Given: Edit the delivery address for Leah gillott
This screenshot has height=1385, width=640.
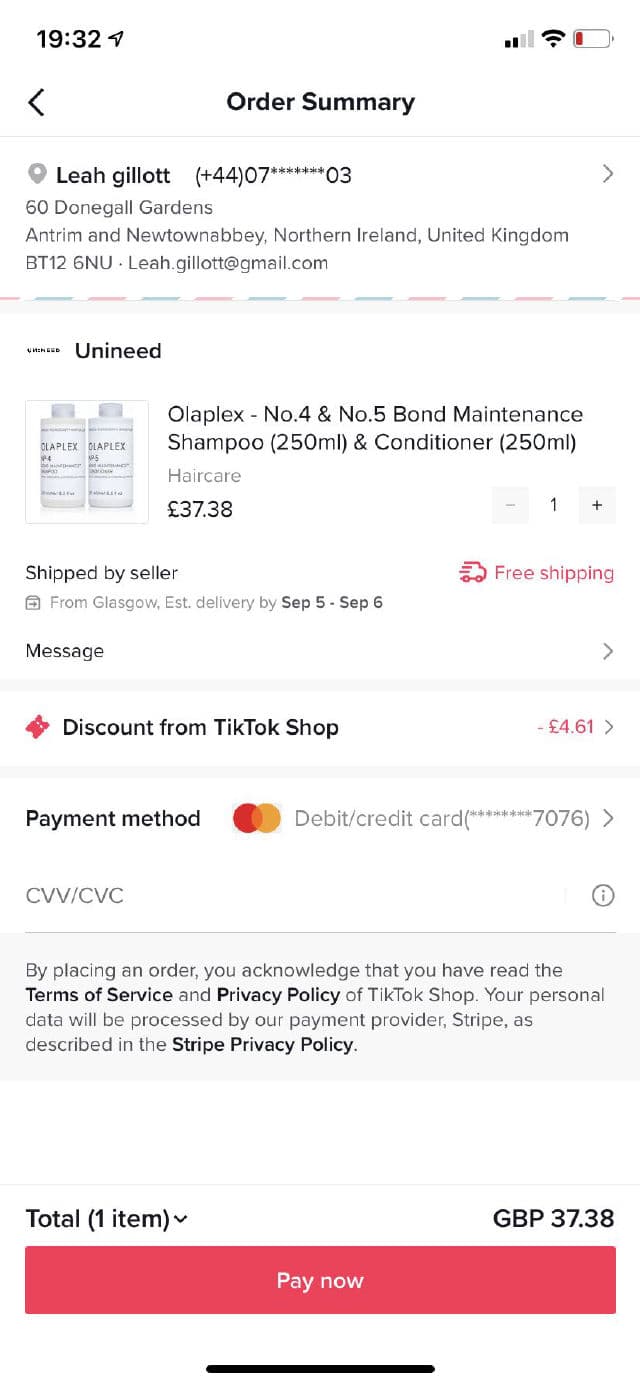Looking at the screenshot, I should (x=320, y=218).
